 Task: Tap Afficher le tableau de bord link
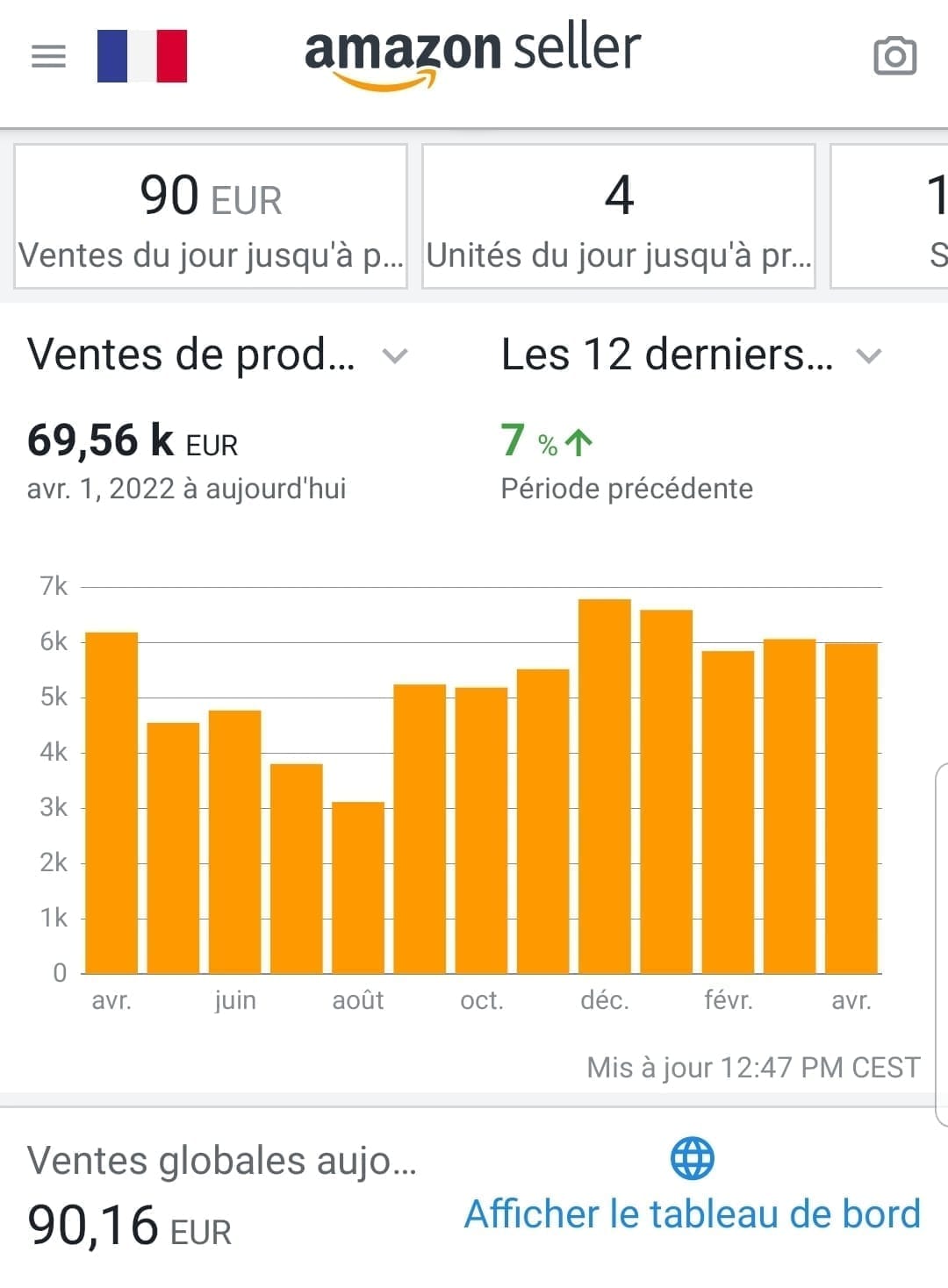[x=693, y=1214]
